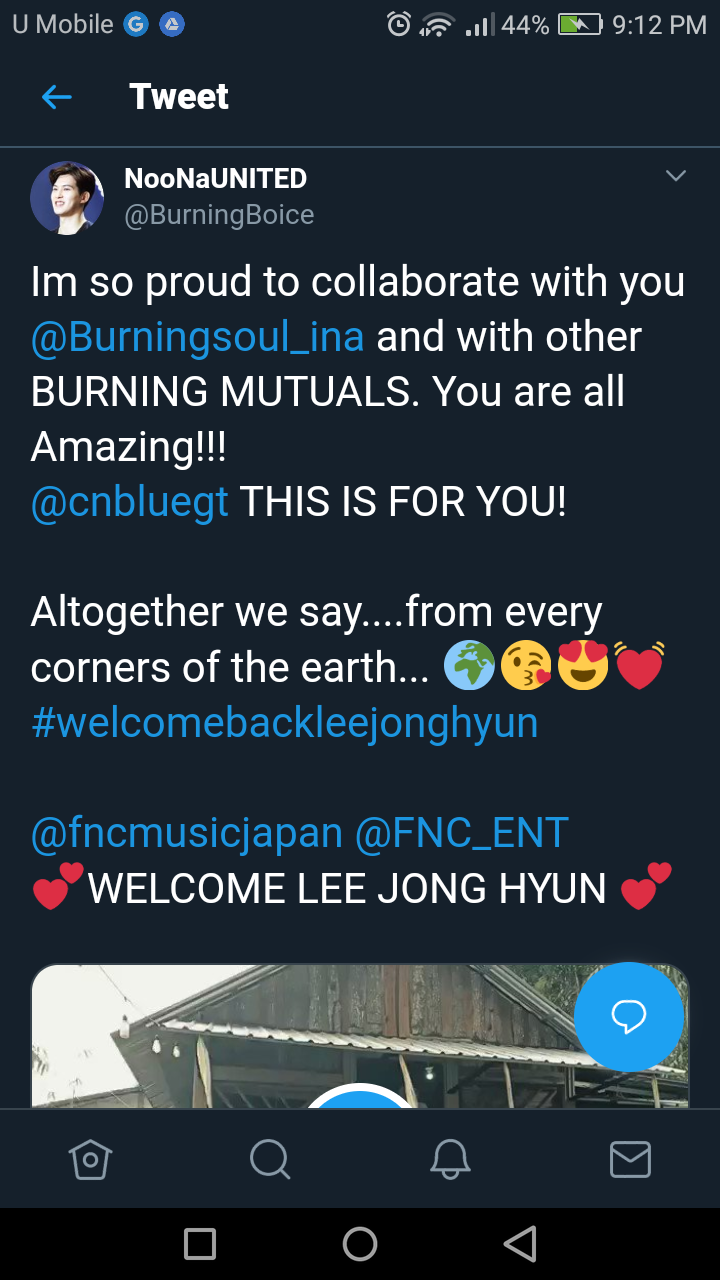Visit the @fncmusicjapan profile

[186, 832]
